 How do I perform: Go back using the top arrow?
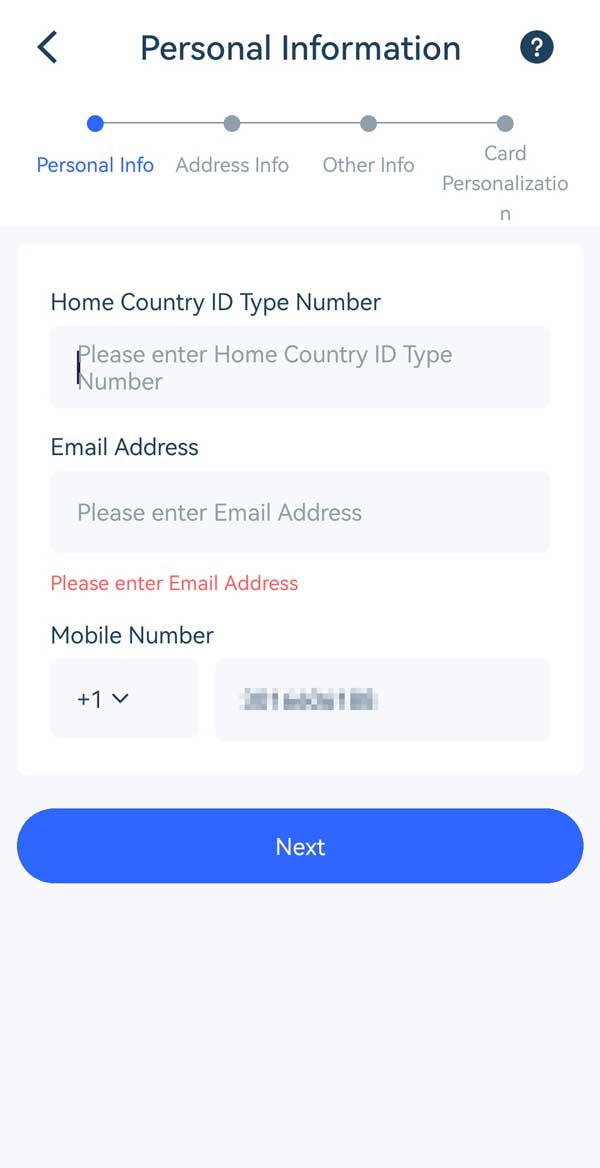(47, 47)
